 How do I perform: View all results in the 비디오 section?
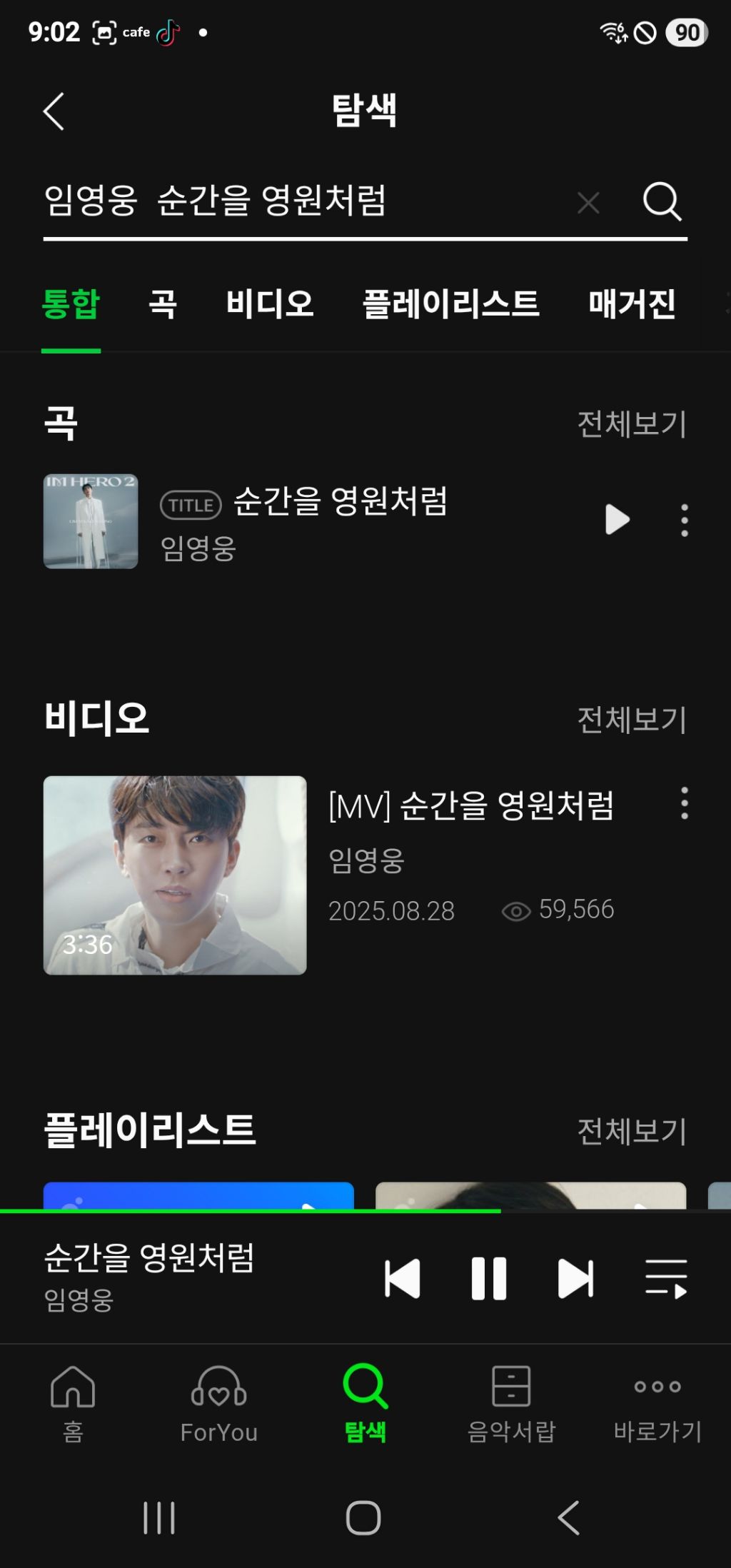point(631,720)
